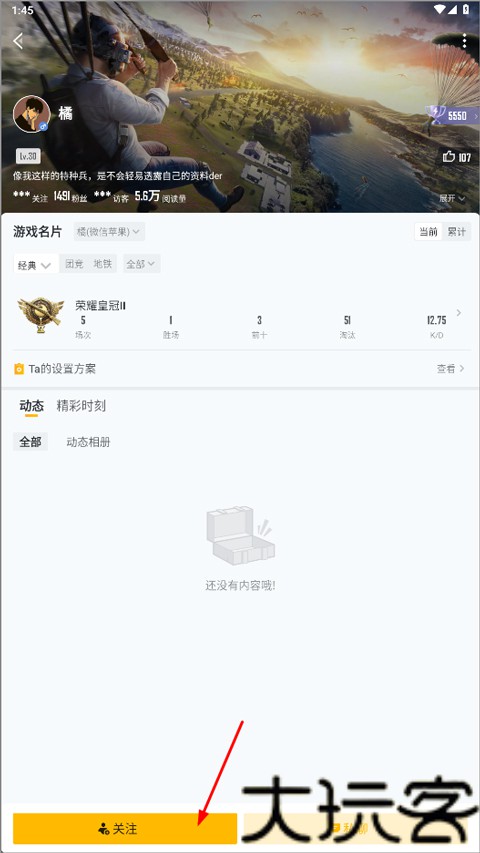Open the 5550 trophy badge
Image resolution: width=480 pixels, height=853 pixels.
pyautogui.click(x=453, y=116)
